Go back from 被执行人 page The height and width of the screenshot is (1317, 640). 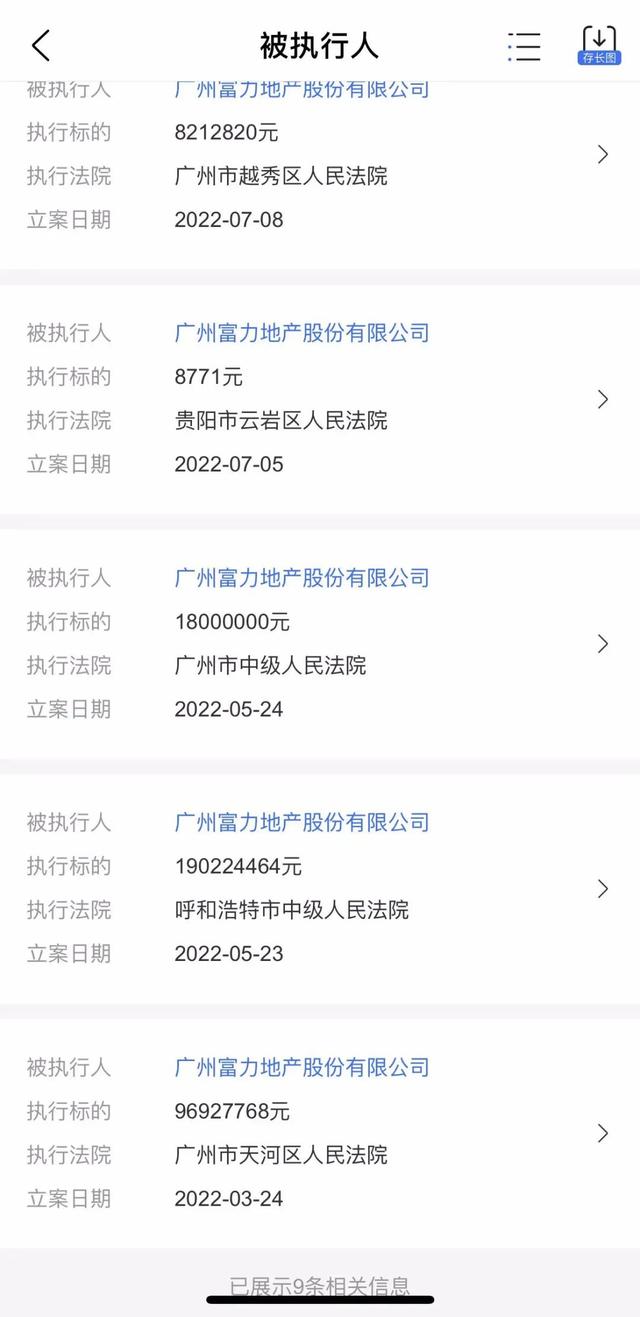click(x=41, y=46)
